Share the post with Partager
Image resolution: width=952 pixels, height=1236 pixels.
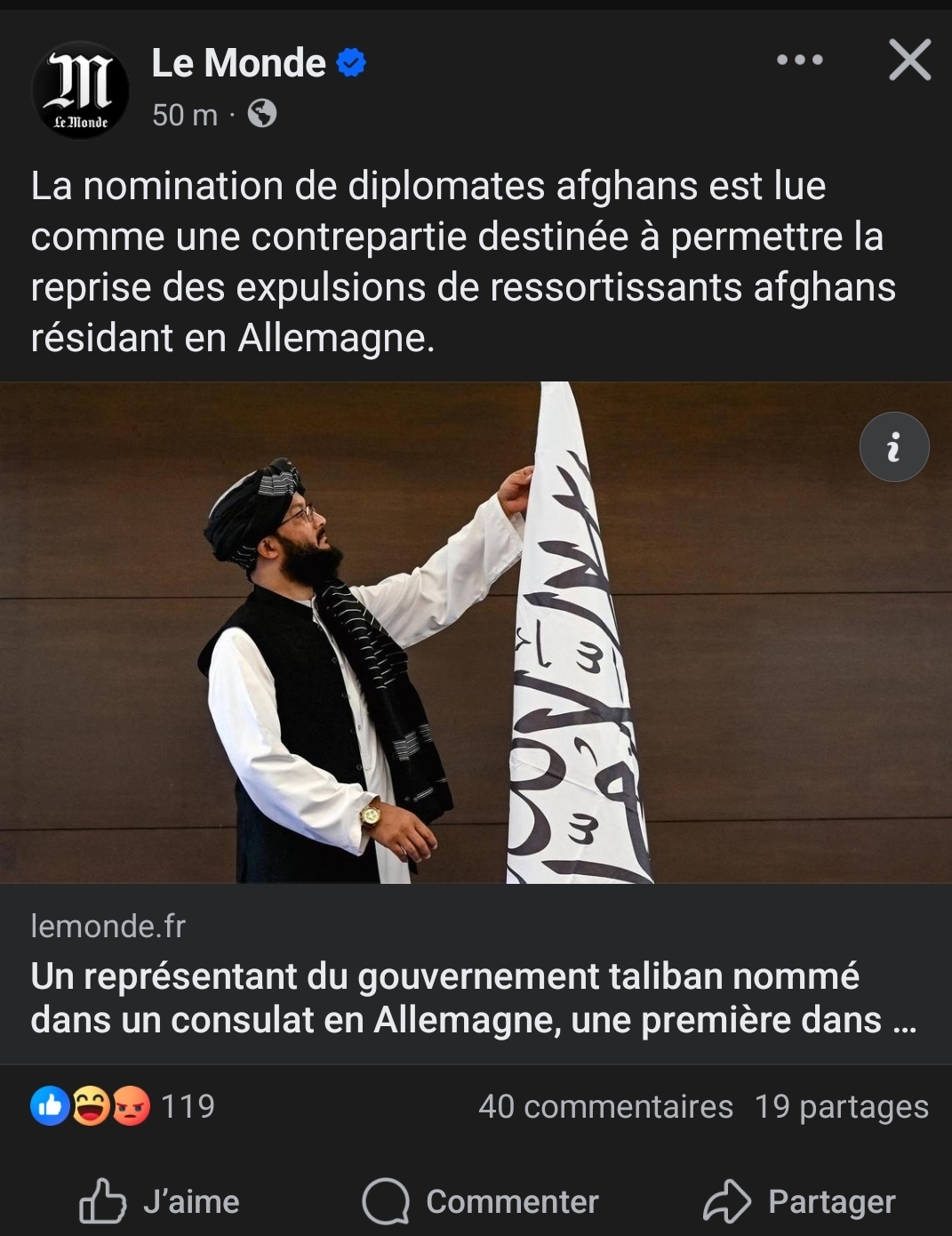click(798, 1201)
